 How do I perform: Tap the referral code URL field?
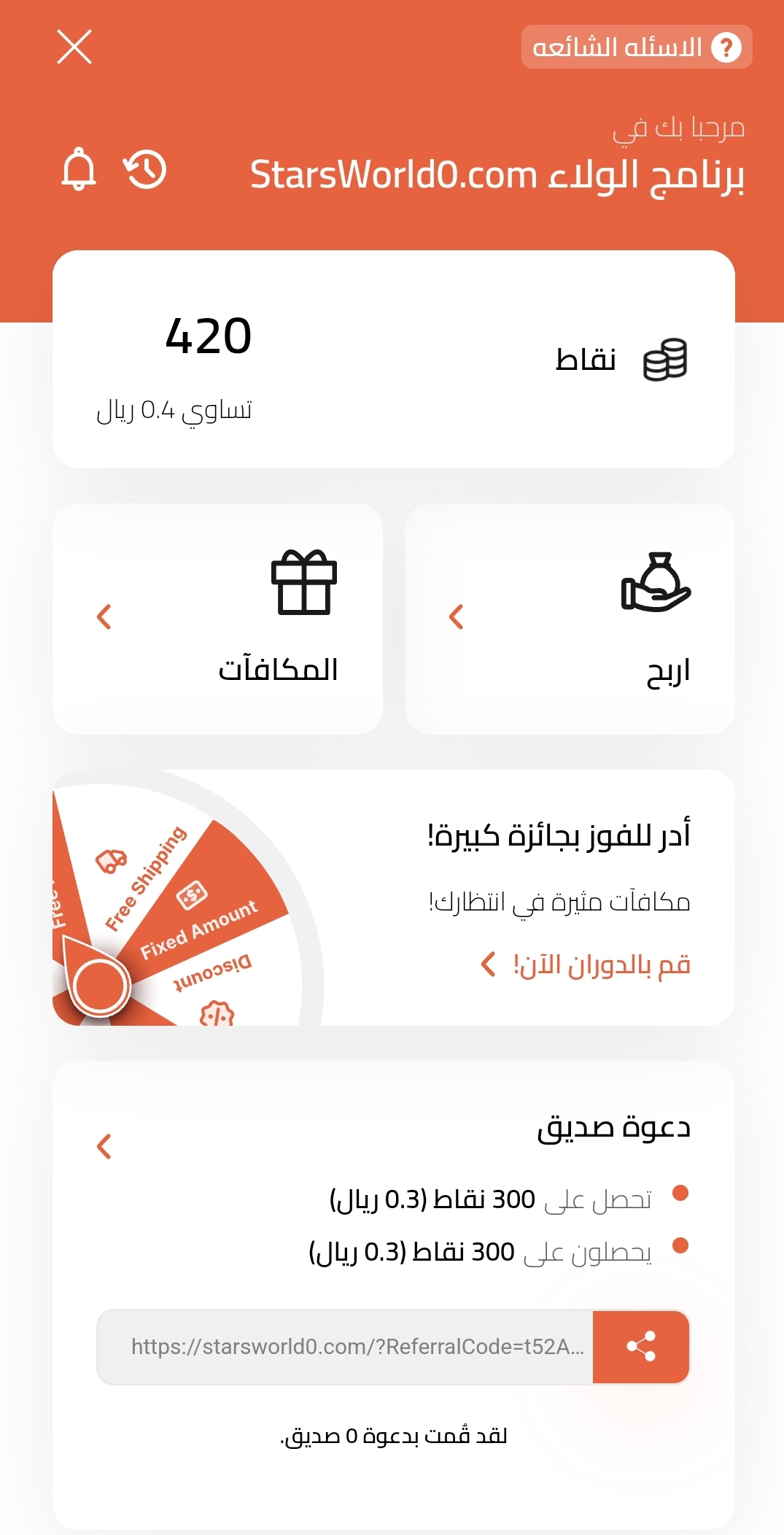pyautogui.click(x=345, y=1347)
